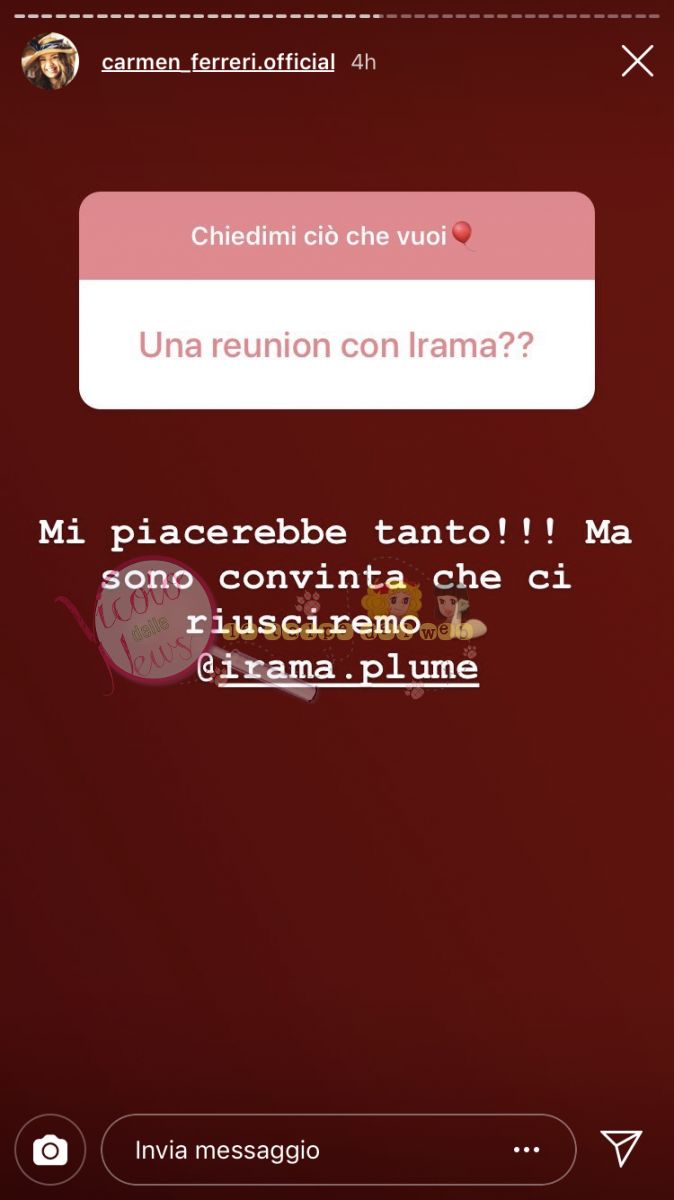Open the carmen_ferreri.official username link

point(218,62)
